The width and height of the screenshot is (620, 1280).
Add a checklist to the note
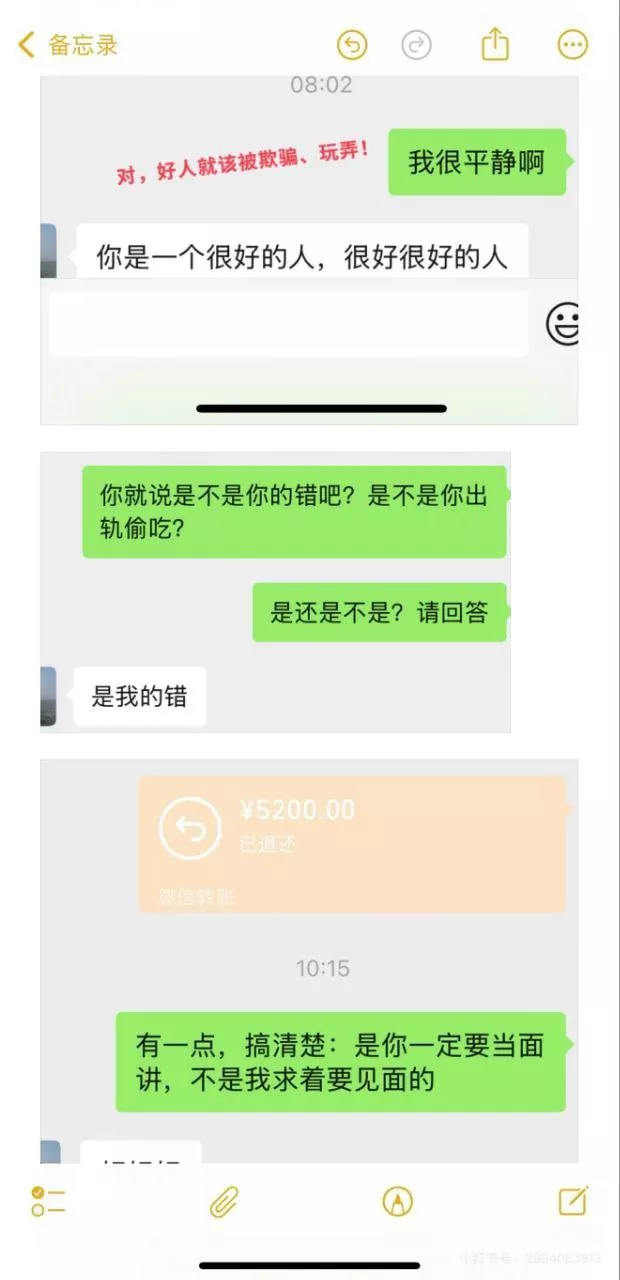click(47, 1201)
